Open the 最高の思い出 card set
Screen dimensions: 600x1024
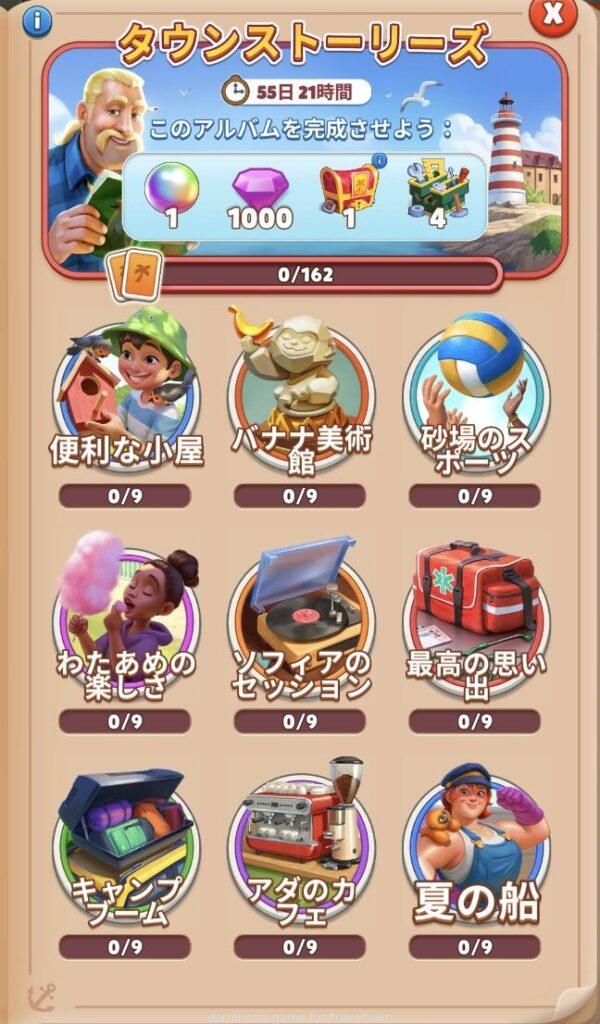coord(476,625)
